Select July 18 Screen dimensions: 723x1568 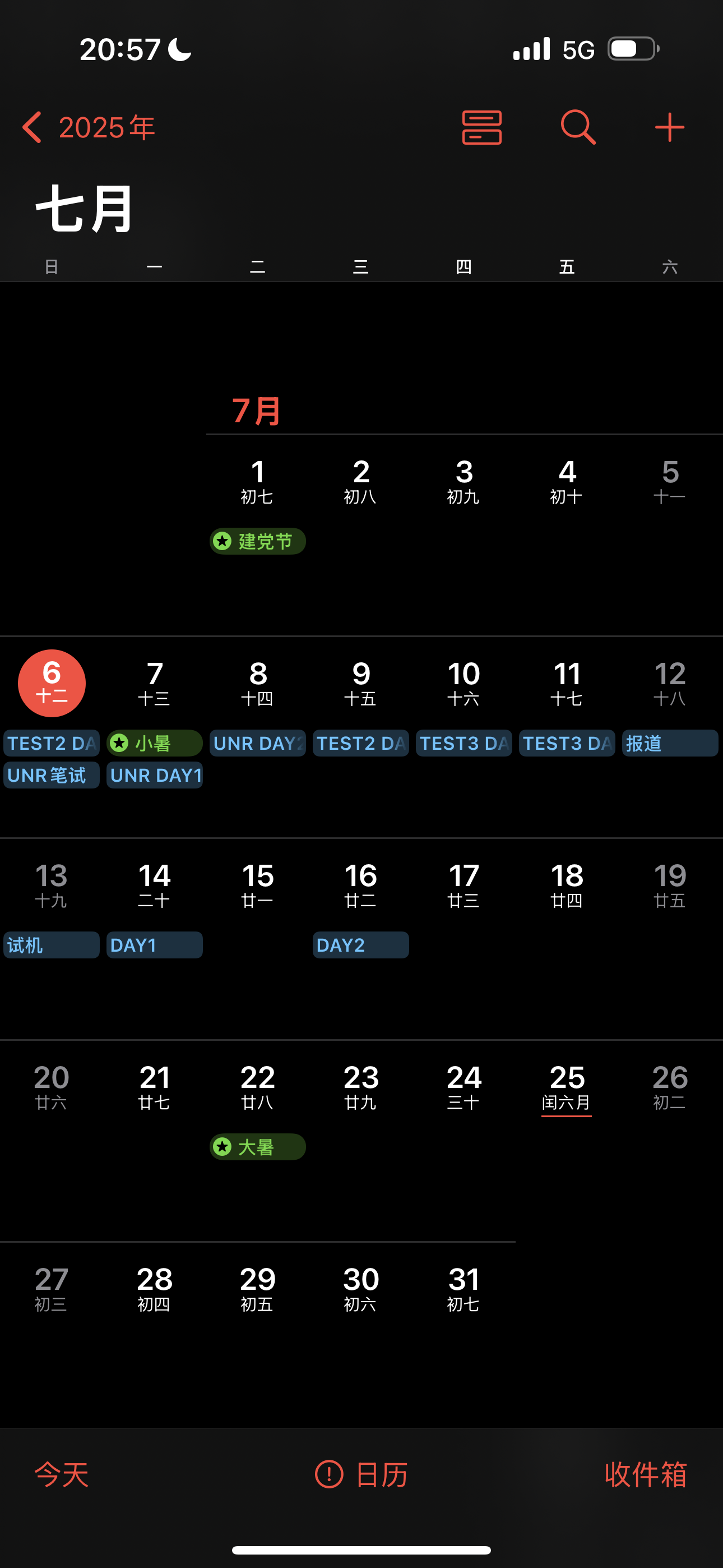[x=567, y=885]
